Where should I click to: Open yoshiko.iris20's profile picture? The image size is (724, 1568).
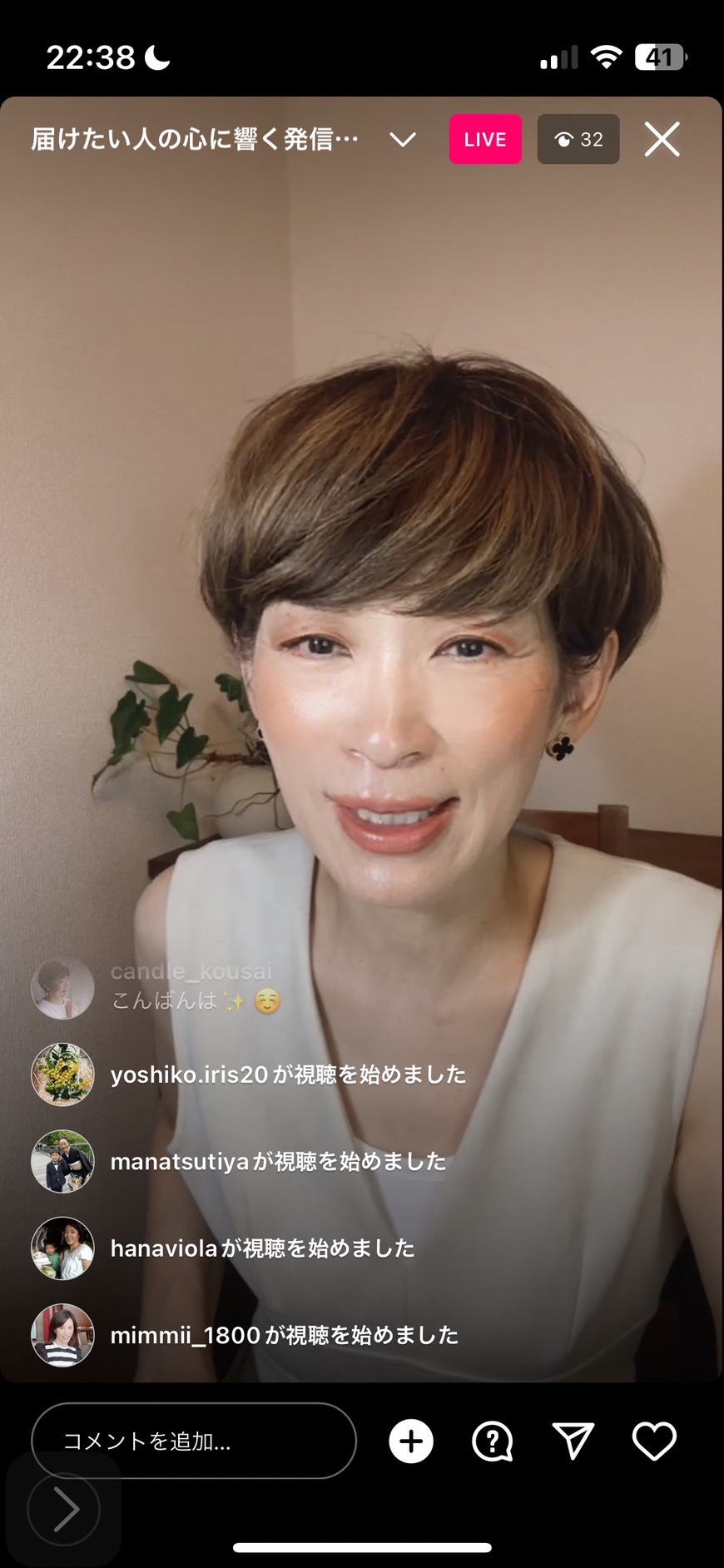point(62,1074)
